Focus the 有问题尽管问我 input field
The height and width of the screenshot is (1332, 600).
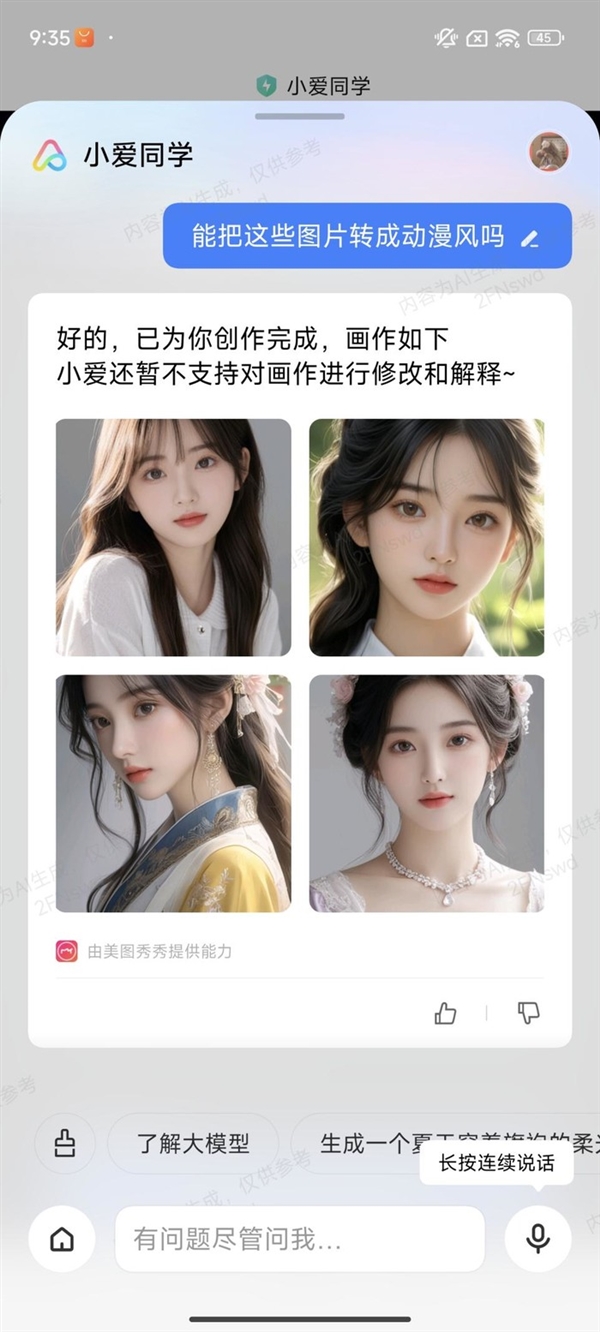299,1240
